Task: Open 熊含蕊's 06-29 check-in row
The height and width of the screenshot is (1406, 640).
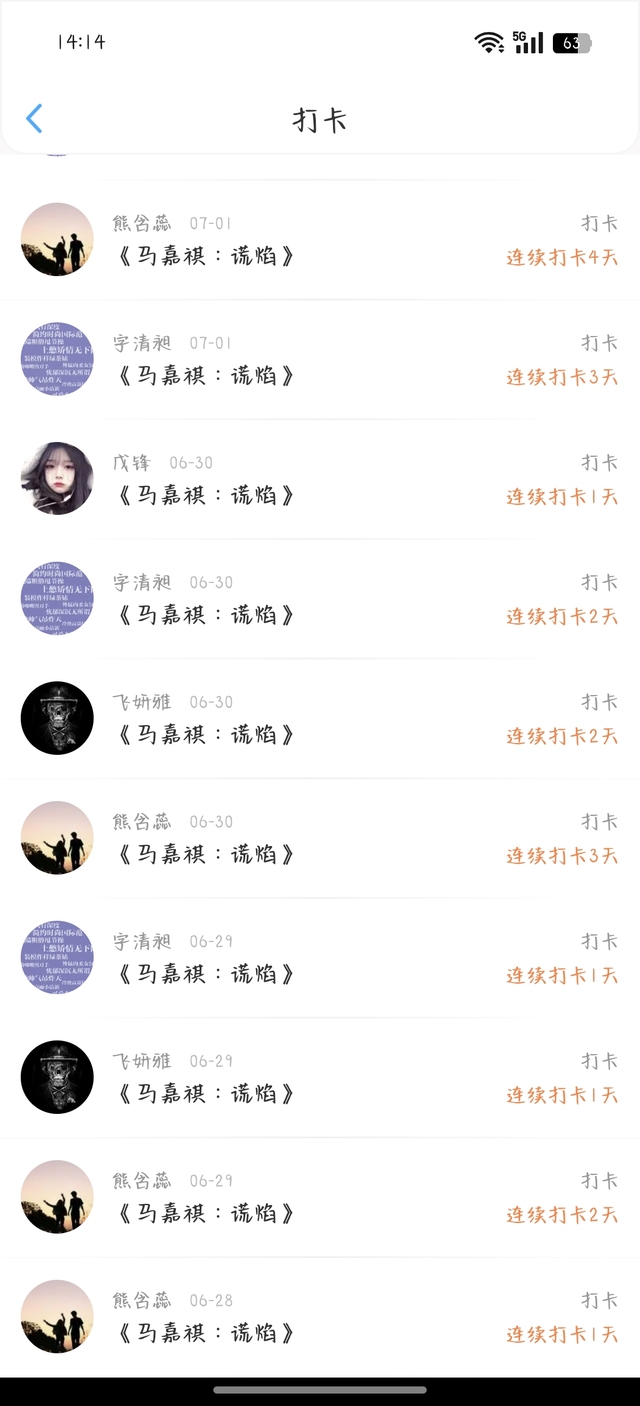Action: click(x=320, y=1197)
